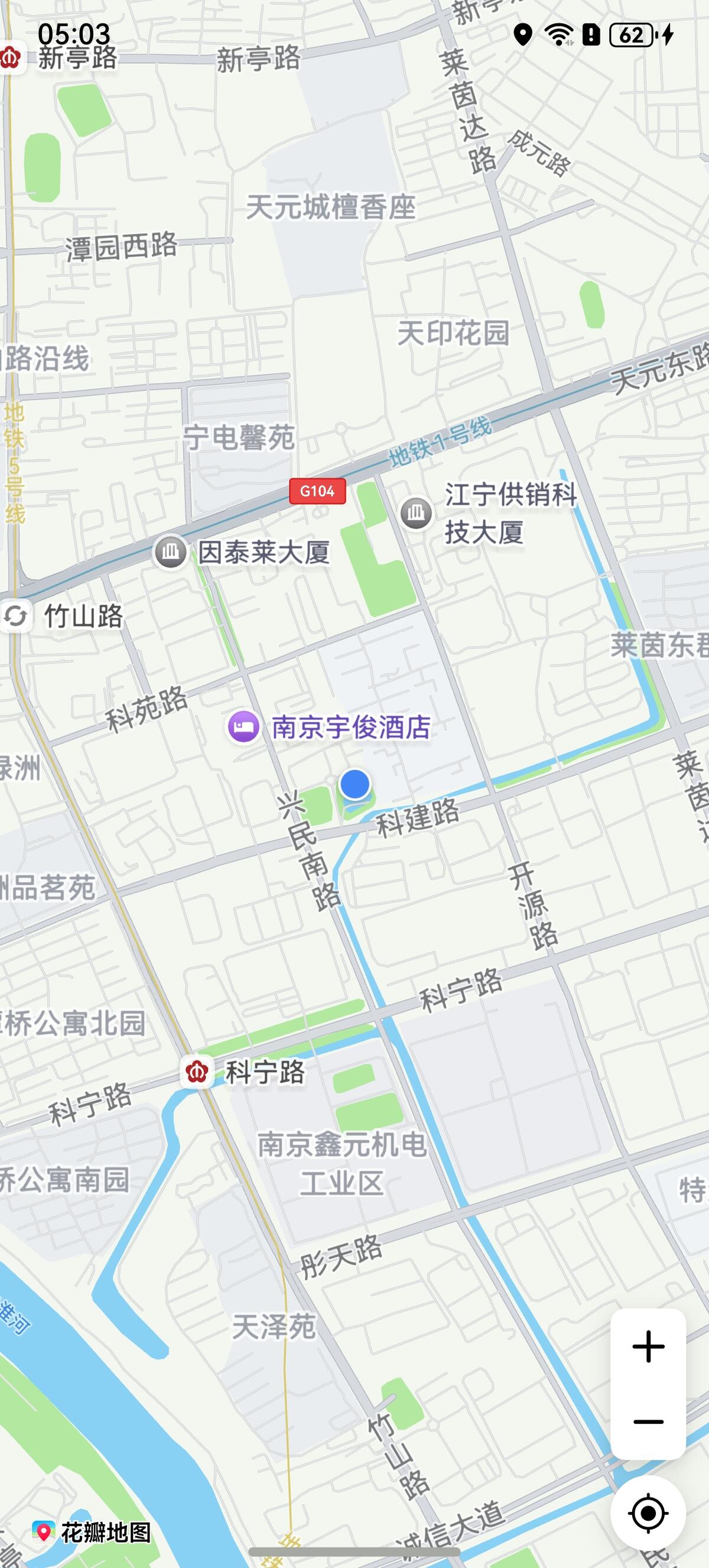
Task: Open the 新亭路 metro station marker
Action: click(11, 58)
